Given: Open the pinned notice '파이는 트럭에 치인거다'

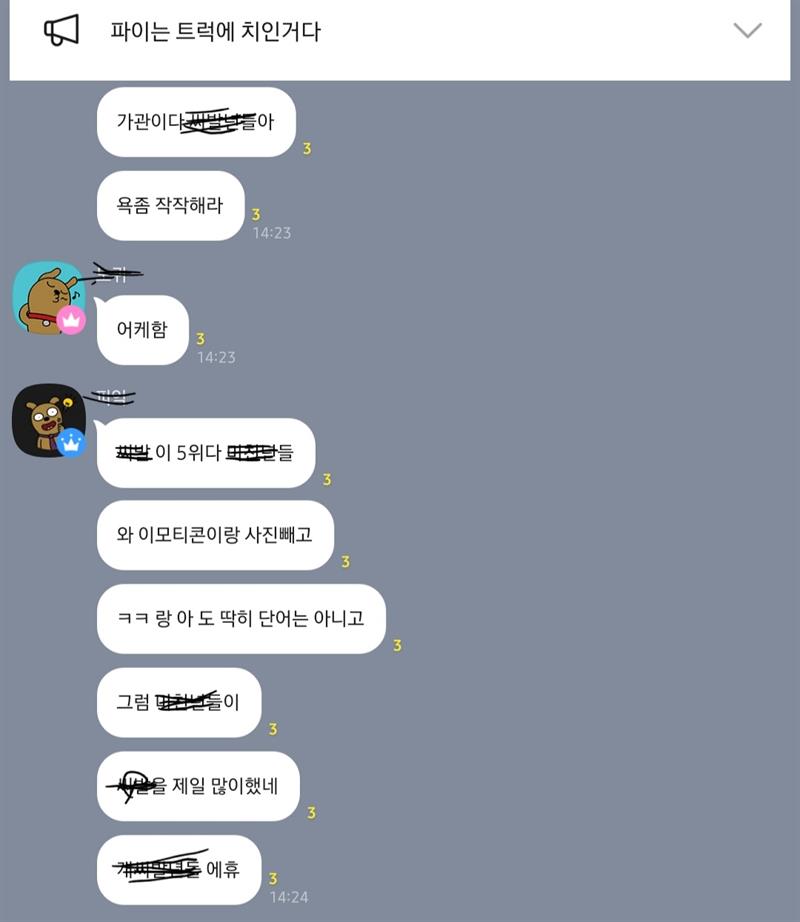Looking at the screenshot, I should pyautogui.click(x=215, y=32).
